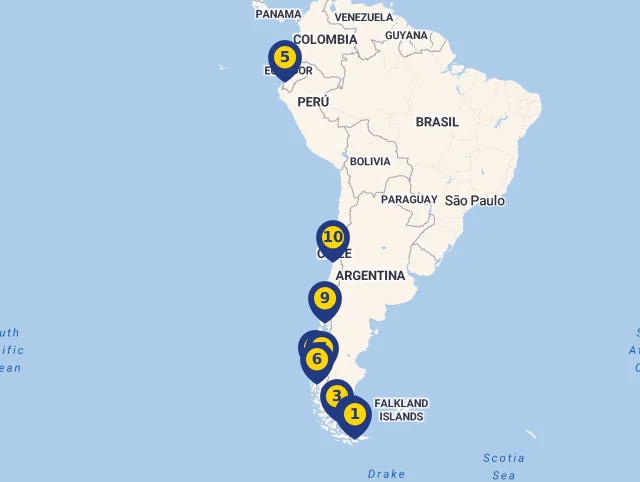Image resolution: width=640 pixels, height=482 pixels.
Task: Open map marker number 10 in Chile
Action: 332,238
